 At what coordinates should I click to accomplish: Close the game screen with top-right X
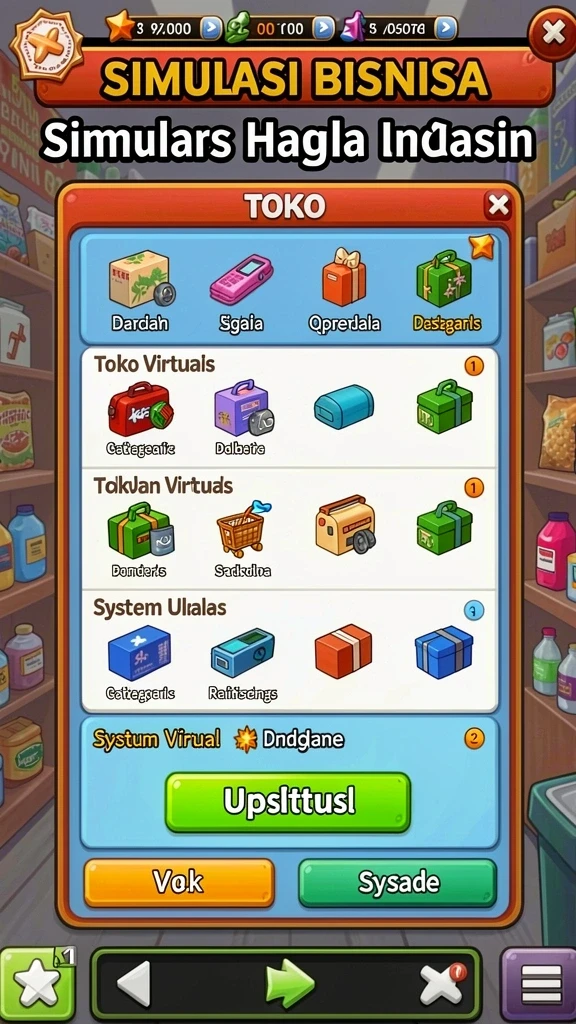coord(553,34)
